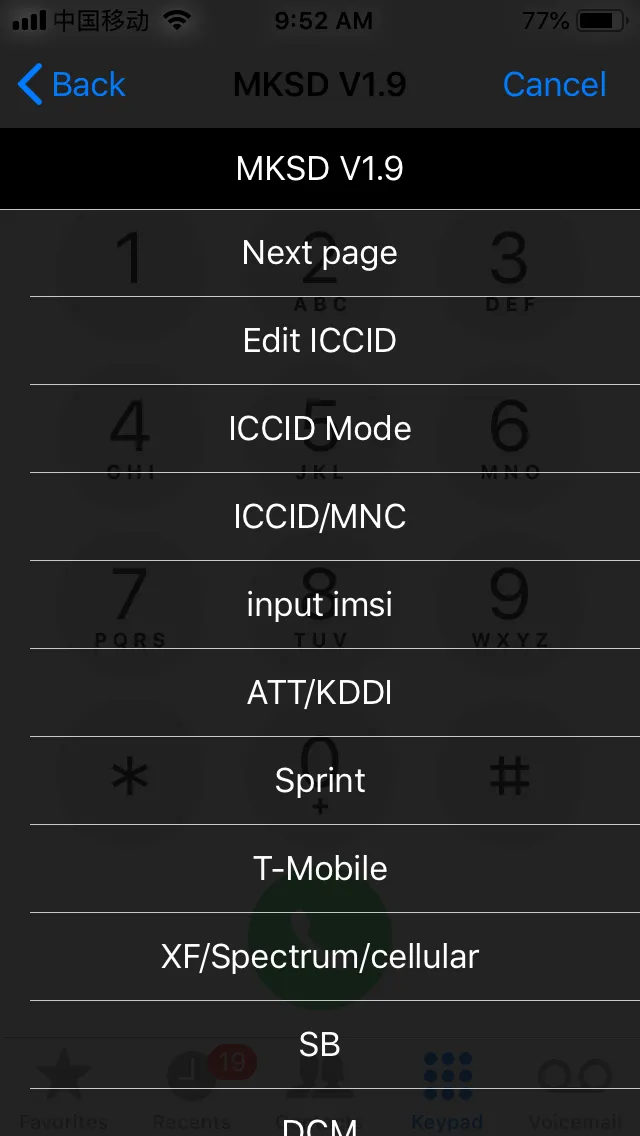Screen dimensions: 640x1136
Task: Go back using the Back button
Action: 71,84
